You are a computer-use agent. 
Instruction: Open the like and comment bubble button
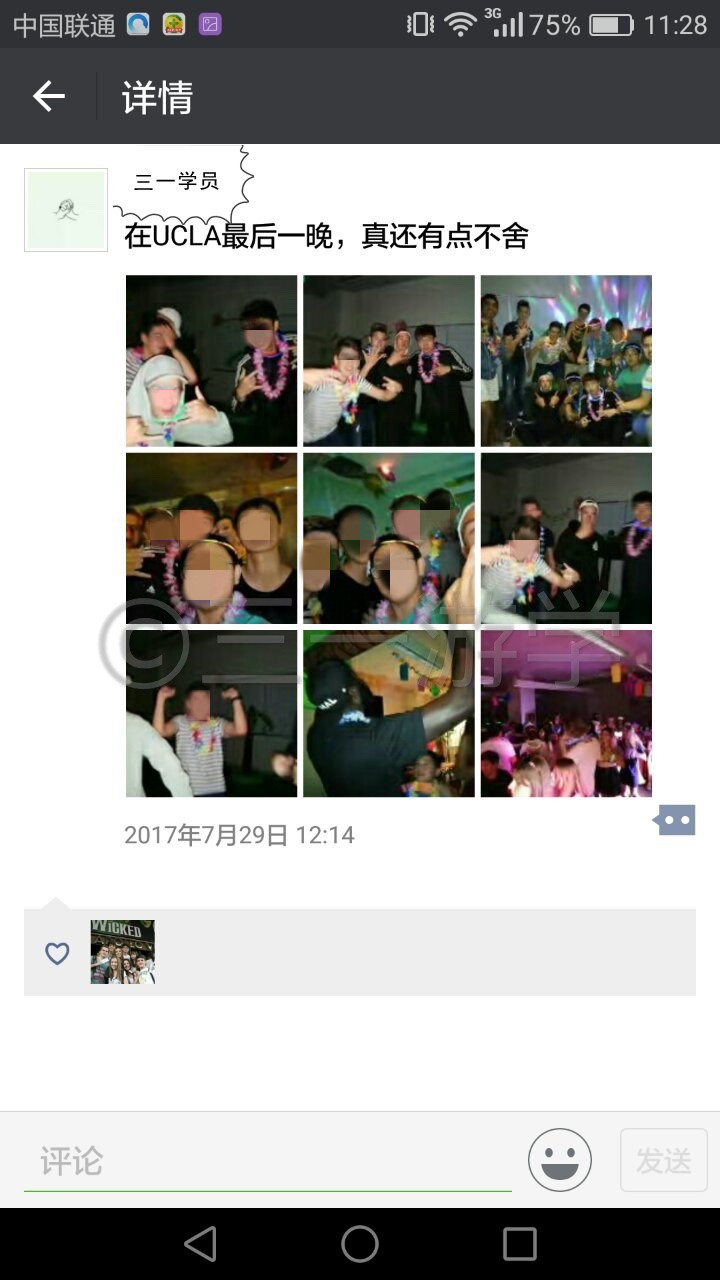[x=675, y=820]
